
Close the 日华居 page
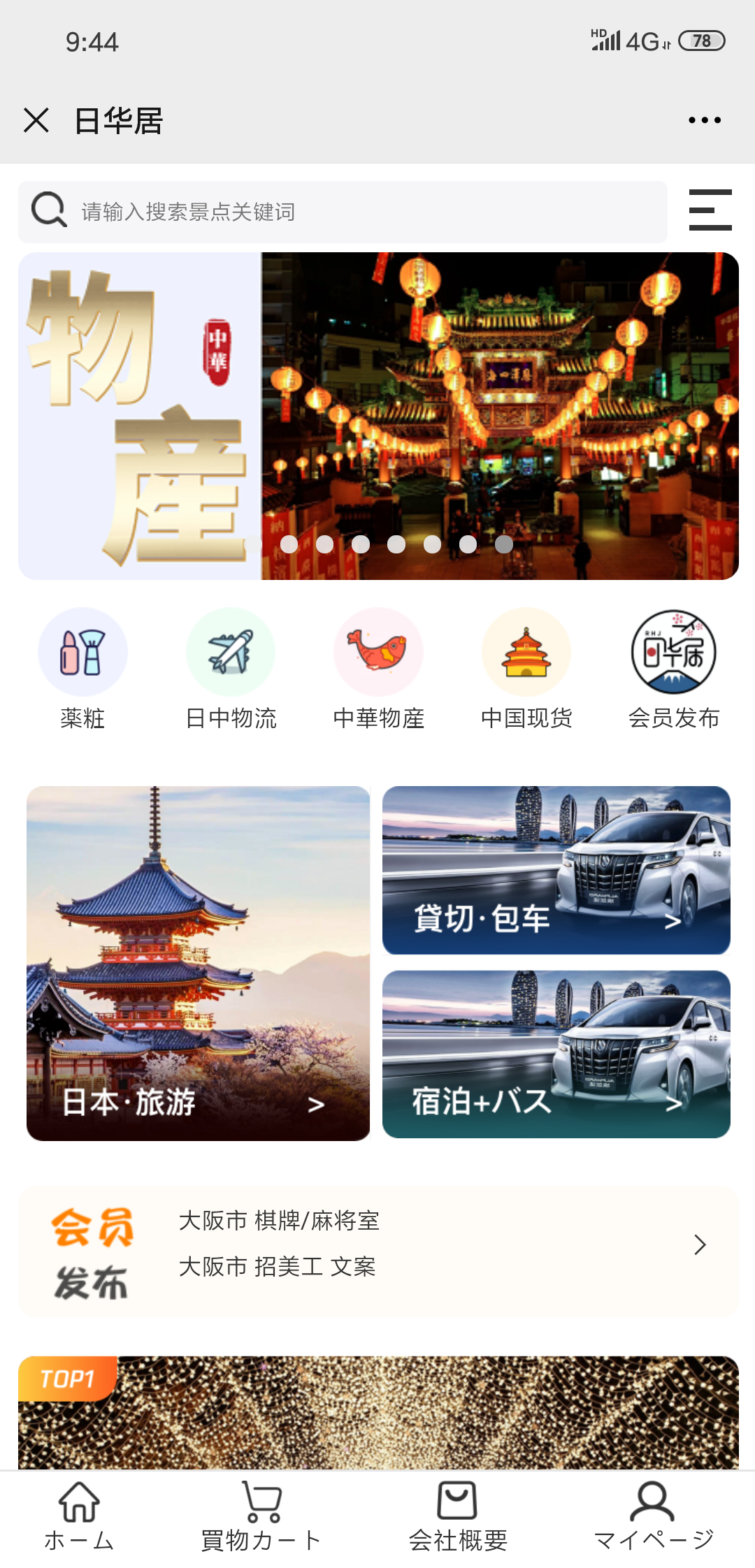coord(36,120)
